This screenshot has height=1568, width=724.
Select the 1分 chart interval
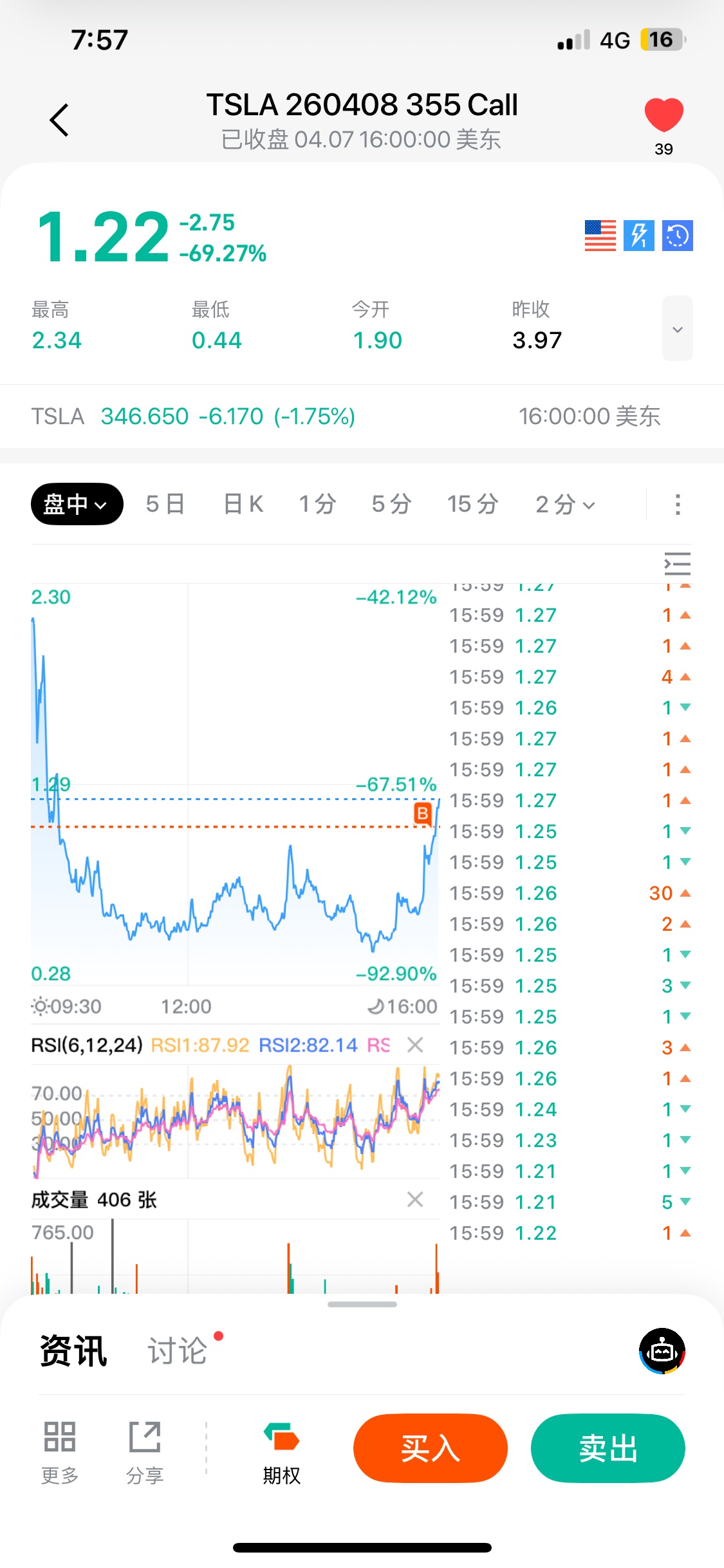click(x=317, y=504)
